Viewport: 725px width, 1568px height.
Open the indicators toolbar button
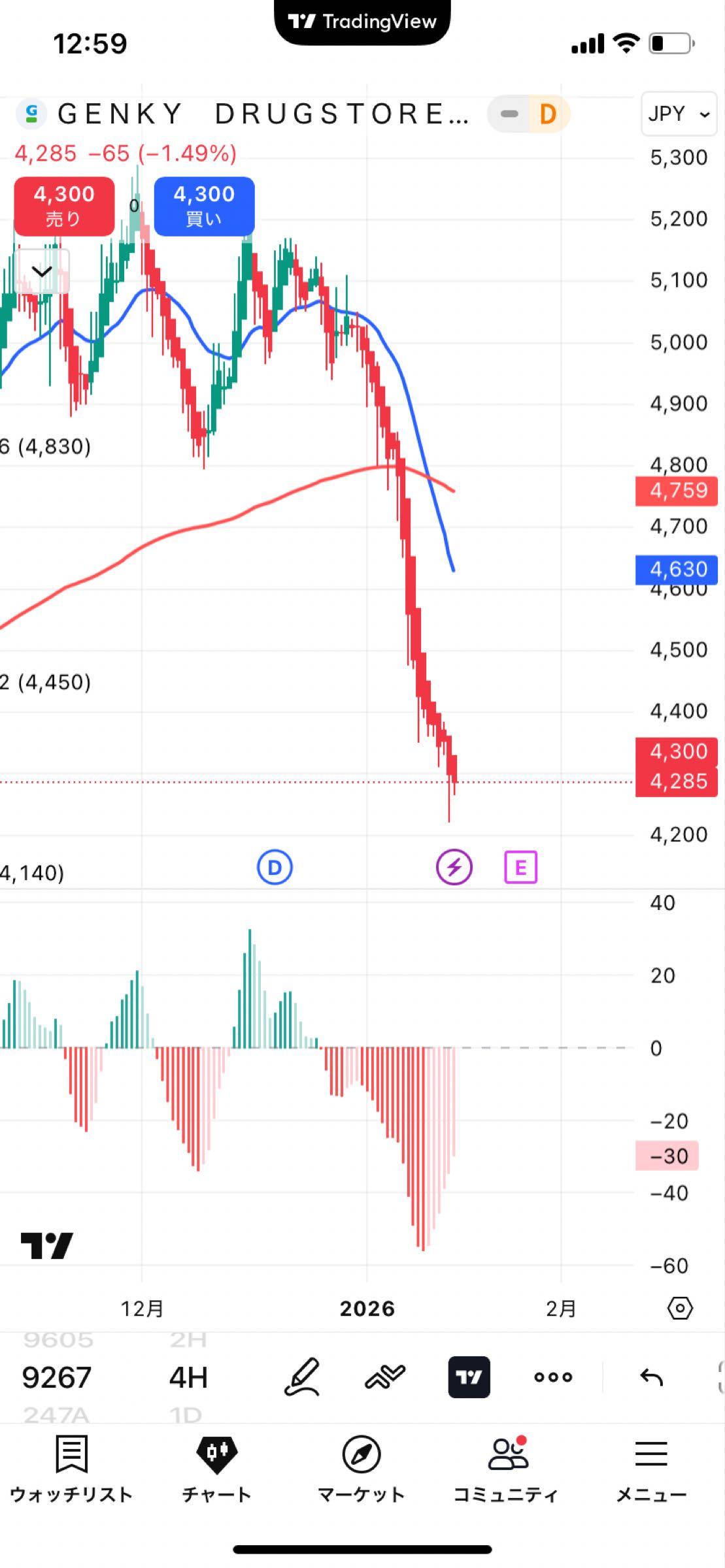(385, 1377)
